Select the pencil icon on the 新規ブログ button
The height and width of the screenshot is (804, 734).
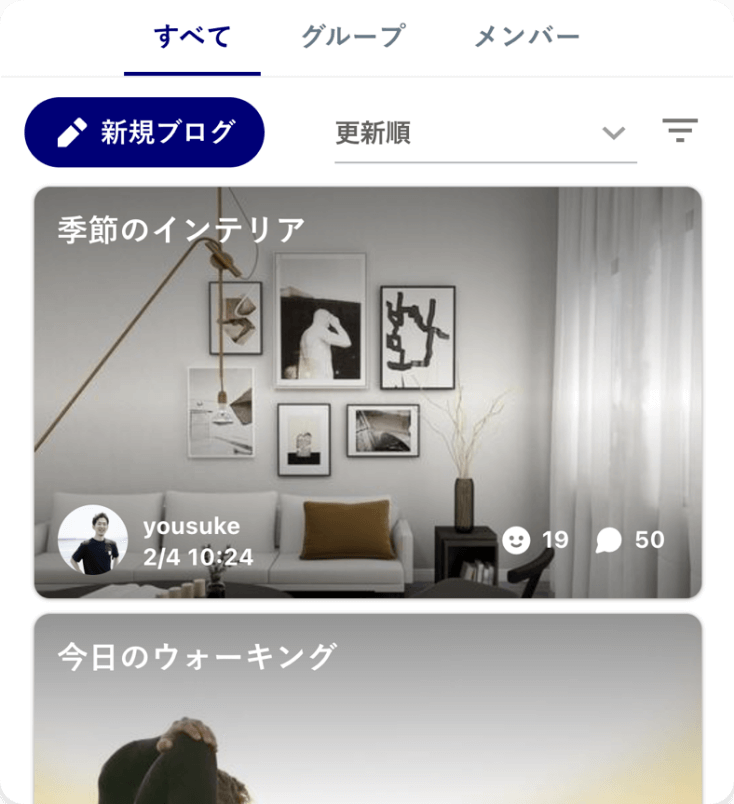(73, 130)
